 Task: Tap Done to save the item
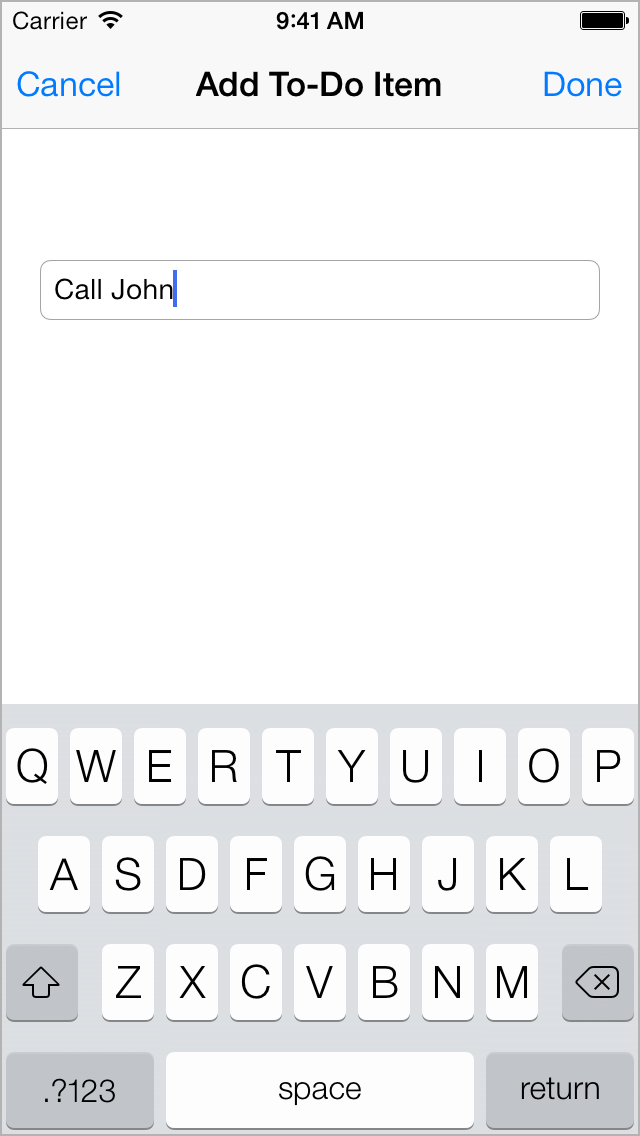582,85
